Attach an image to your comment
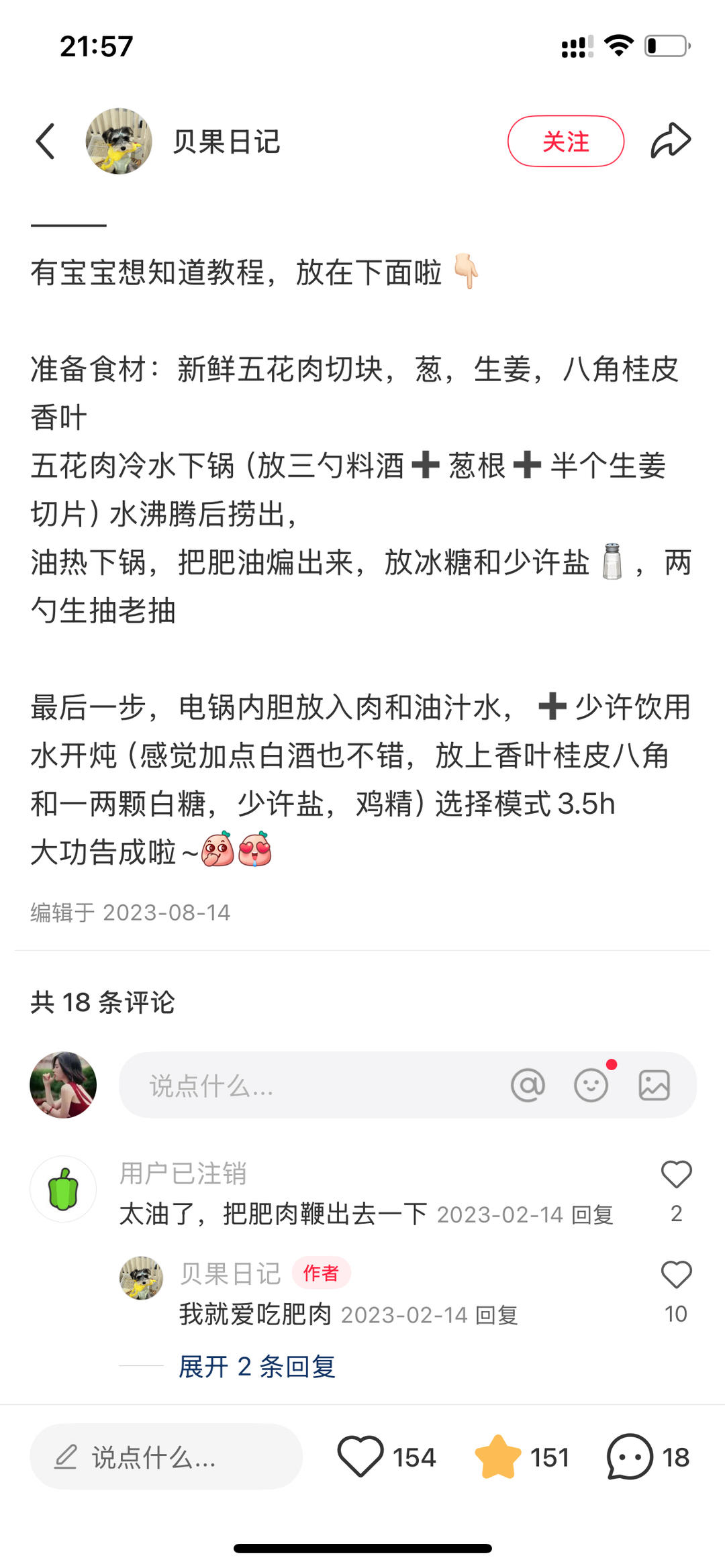 pos(655,1084)
